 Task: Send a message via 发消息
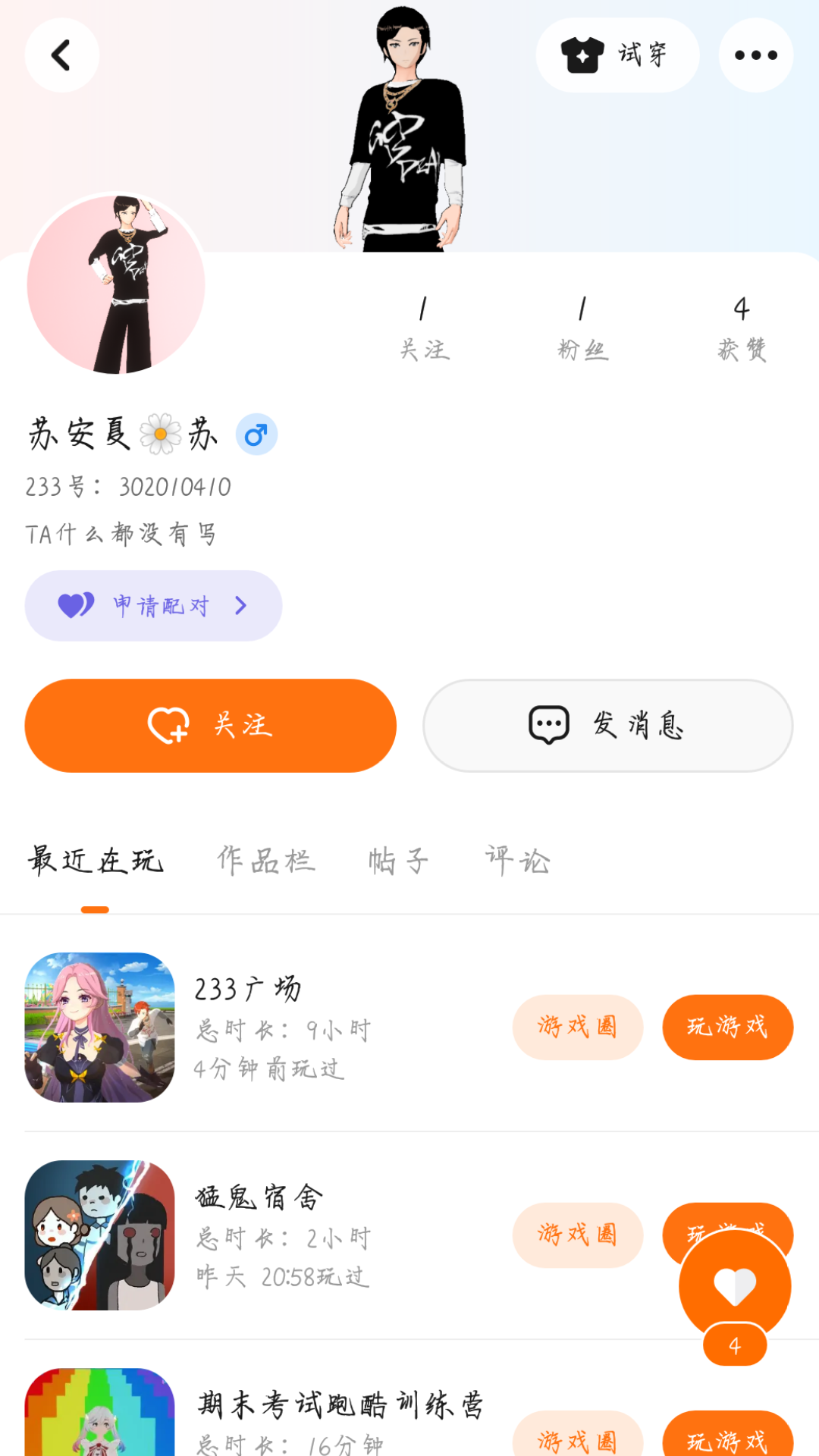tap(607, 725)
